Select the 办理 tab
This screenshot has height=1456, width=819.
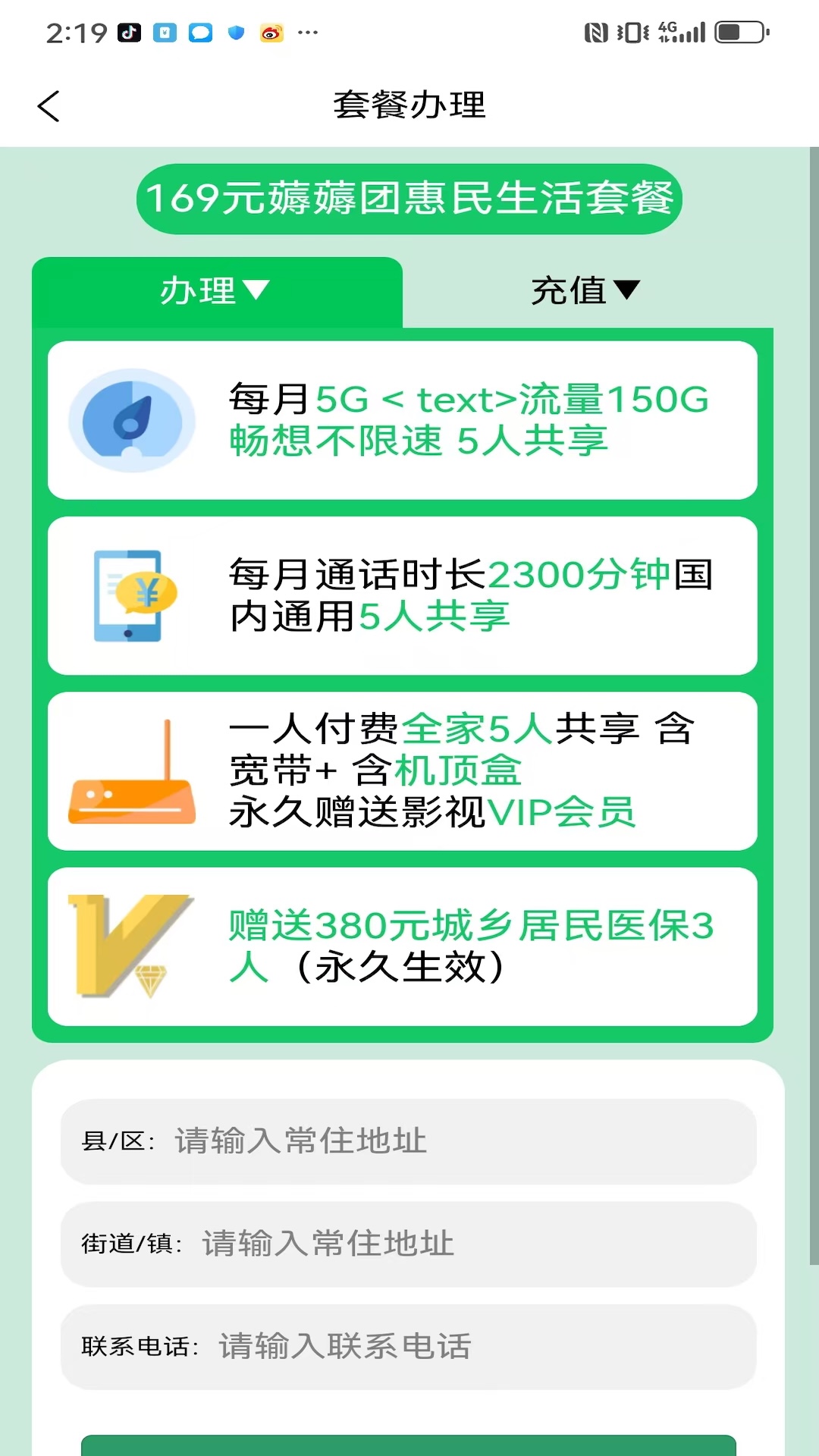click(216, 291)
